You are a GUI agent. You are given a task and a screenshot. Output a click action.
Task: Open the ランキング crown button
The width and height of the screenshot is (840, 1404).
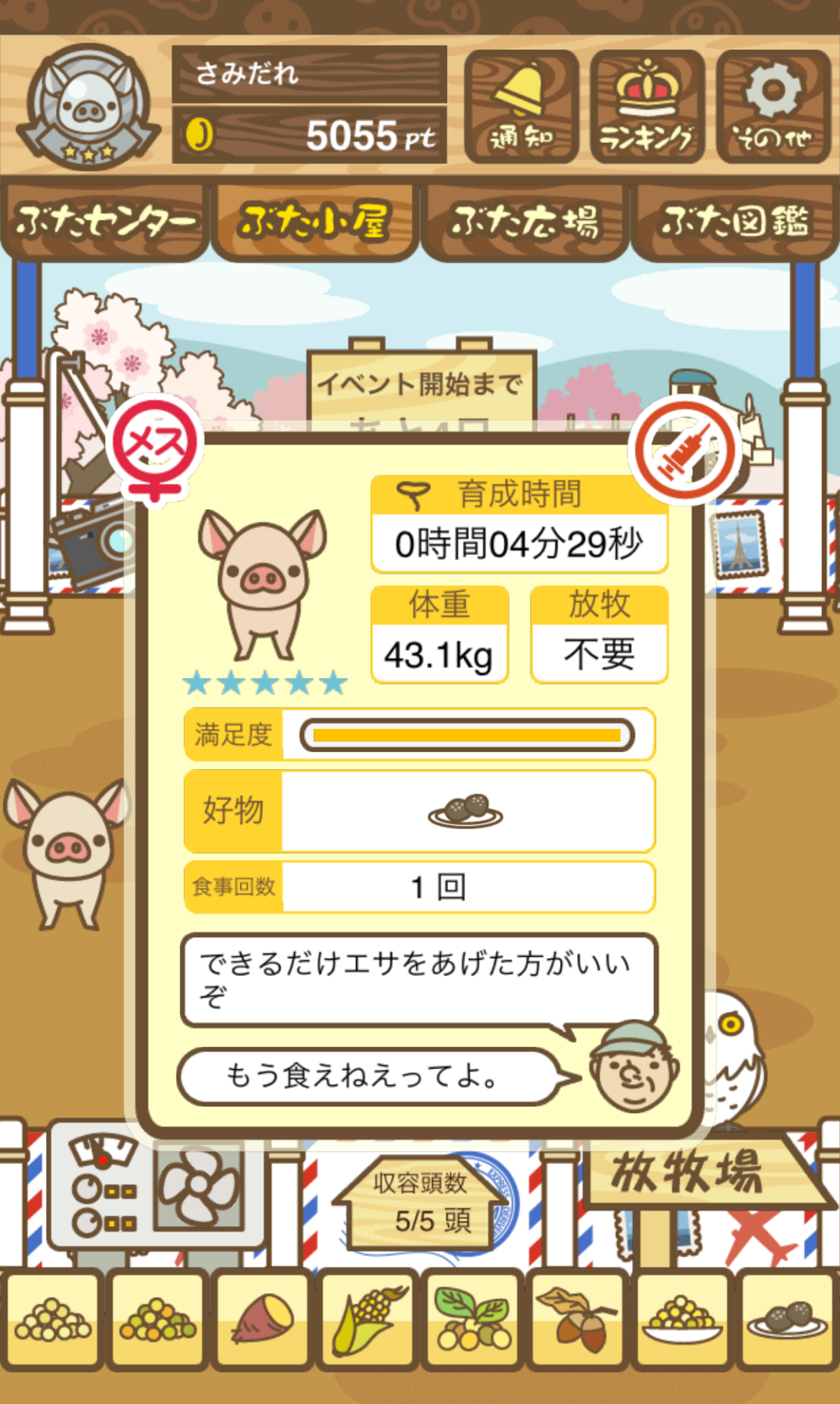647,107
